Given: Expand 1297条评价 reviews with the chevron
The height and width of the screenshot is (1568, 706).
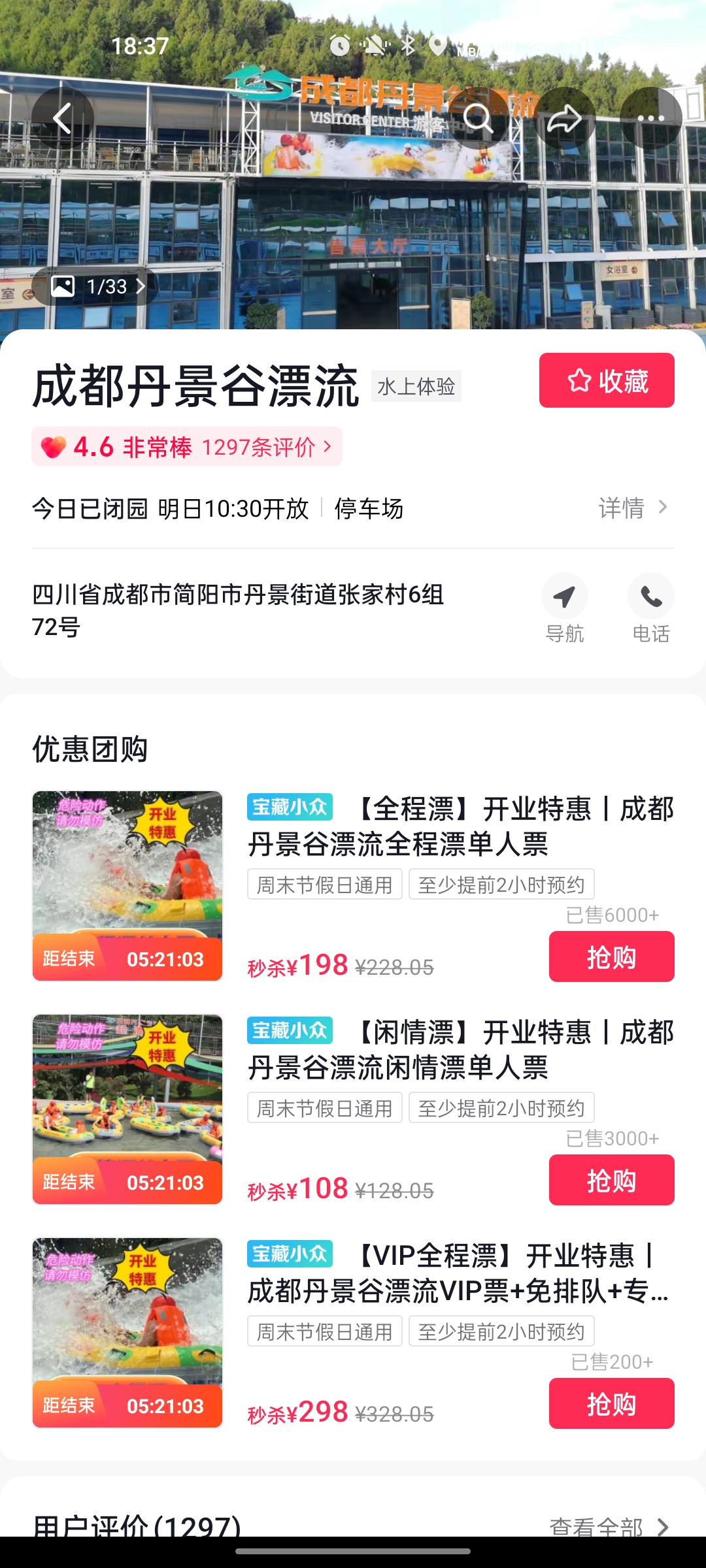Looking at the screenshot, I should (268, 447).
